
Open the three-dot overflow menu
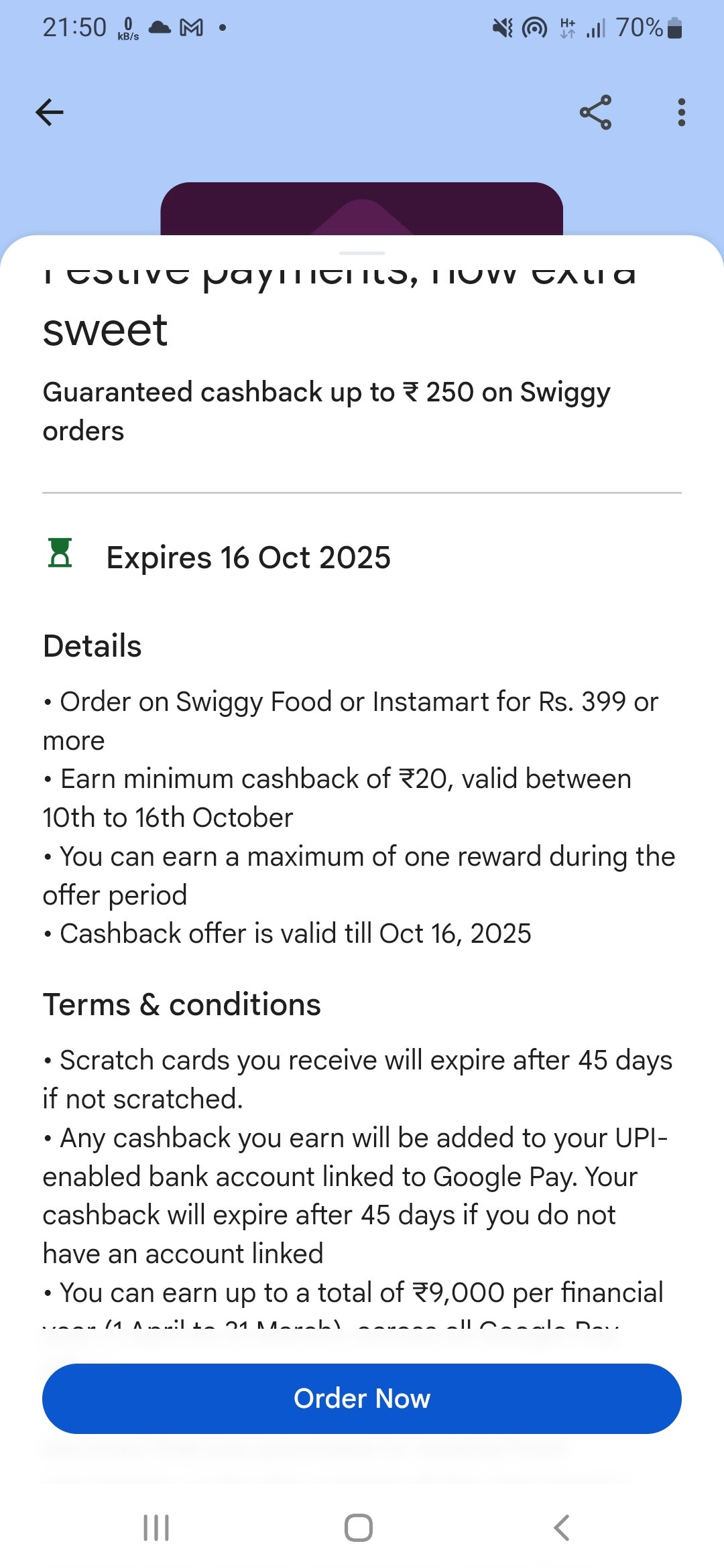point(681,112)
